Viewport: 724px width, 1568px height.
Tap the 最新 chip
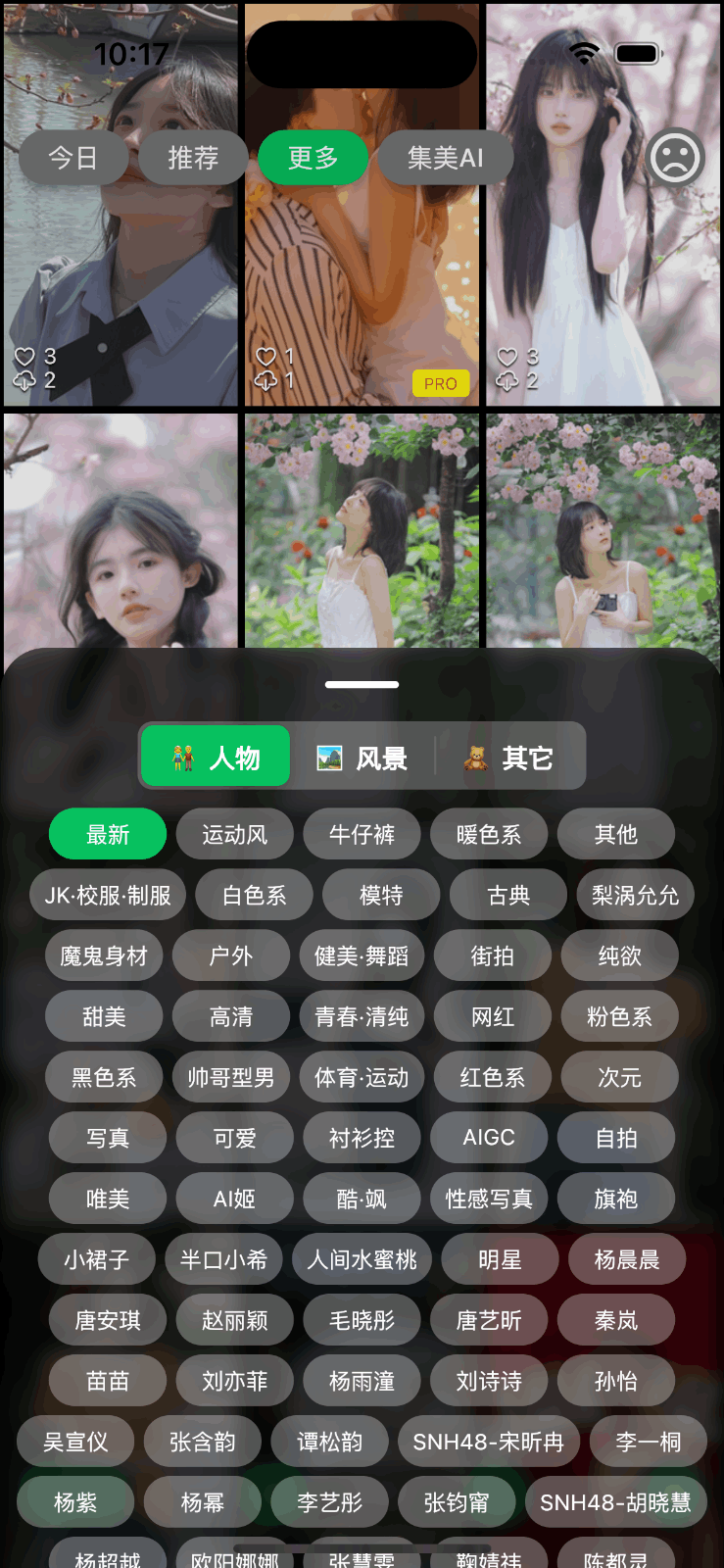coord(108,835)
